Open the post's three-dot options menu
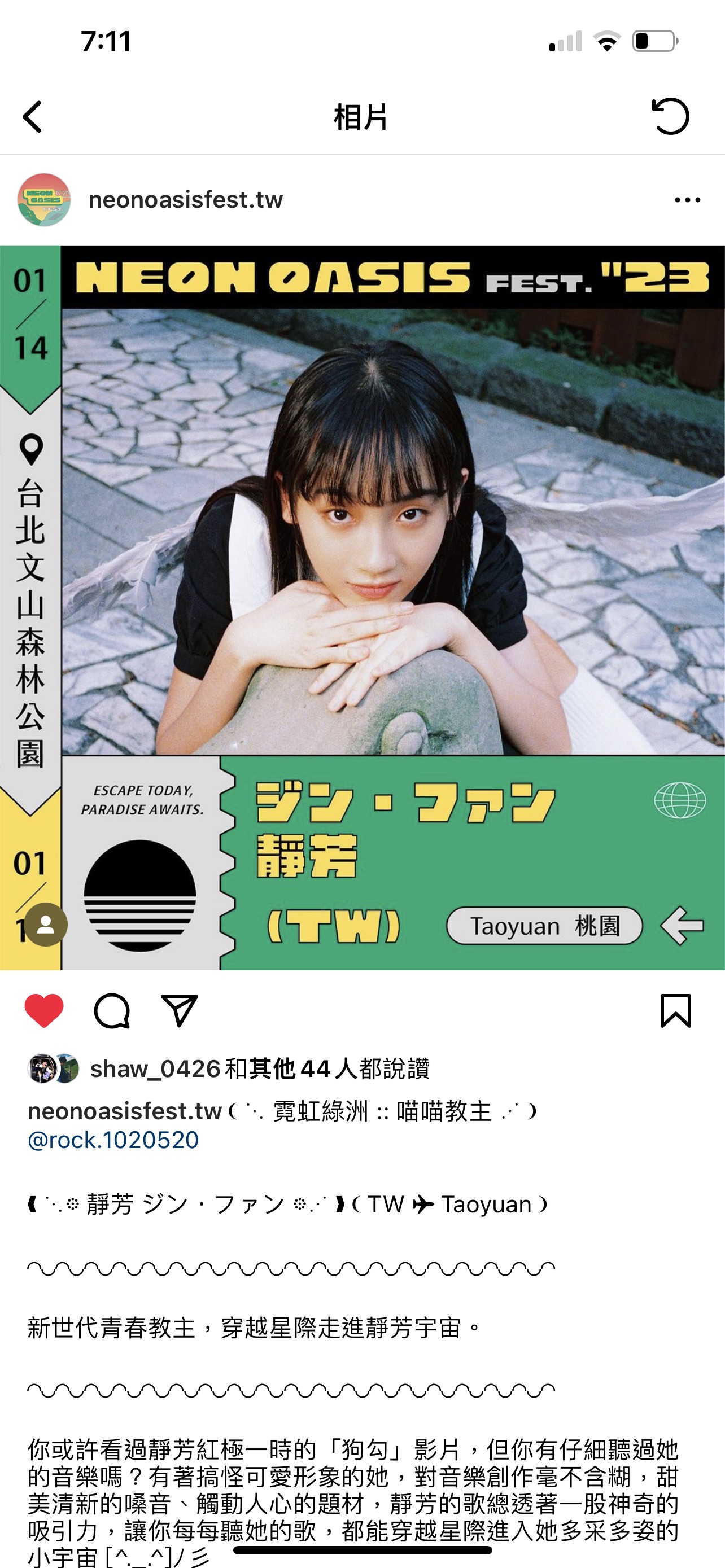Screen dimensions: 725x1568 (687, 200)
